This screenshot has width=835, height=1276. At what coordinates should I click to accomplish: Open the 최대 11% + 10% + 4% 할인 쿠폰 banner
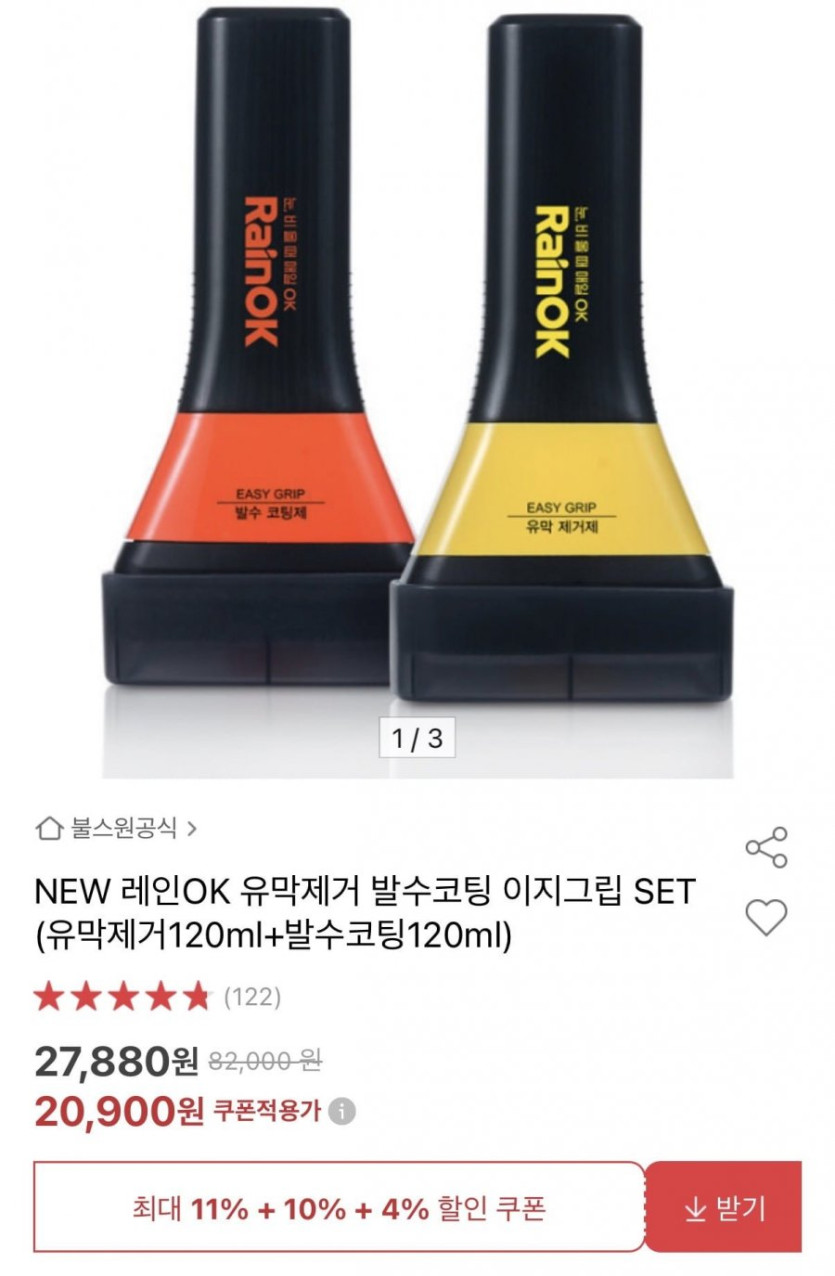(339, 1207)
